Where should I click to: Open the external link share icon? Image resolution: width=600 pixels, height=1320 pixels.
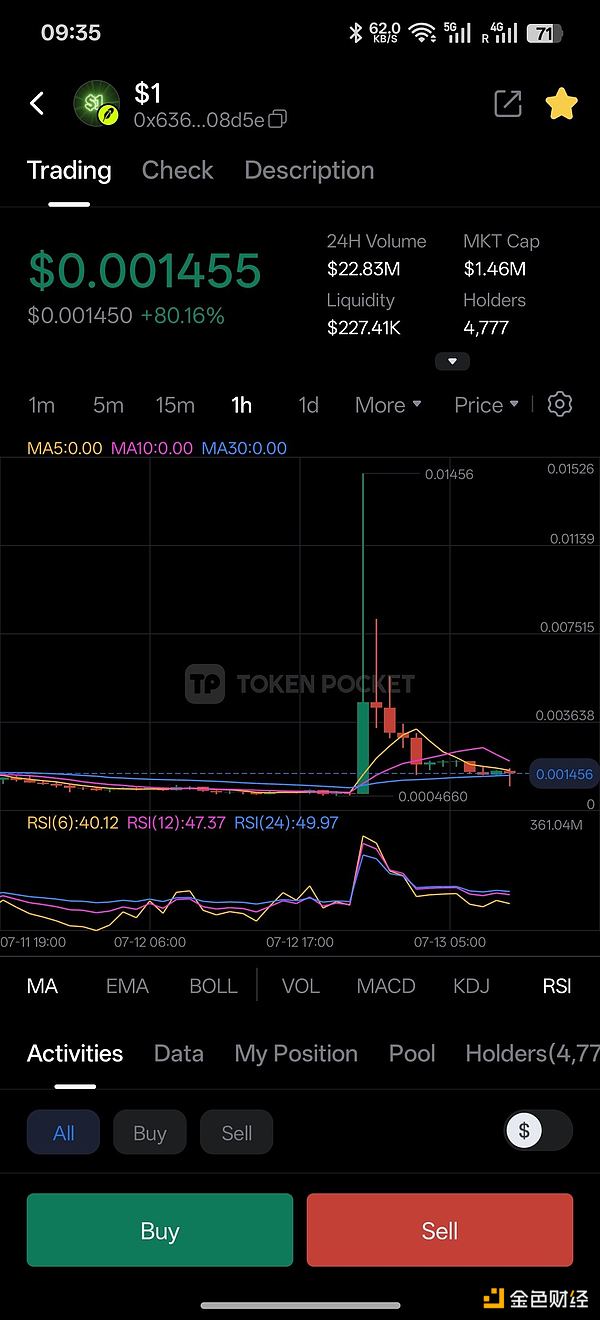click(508, 103)
